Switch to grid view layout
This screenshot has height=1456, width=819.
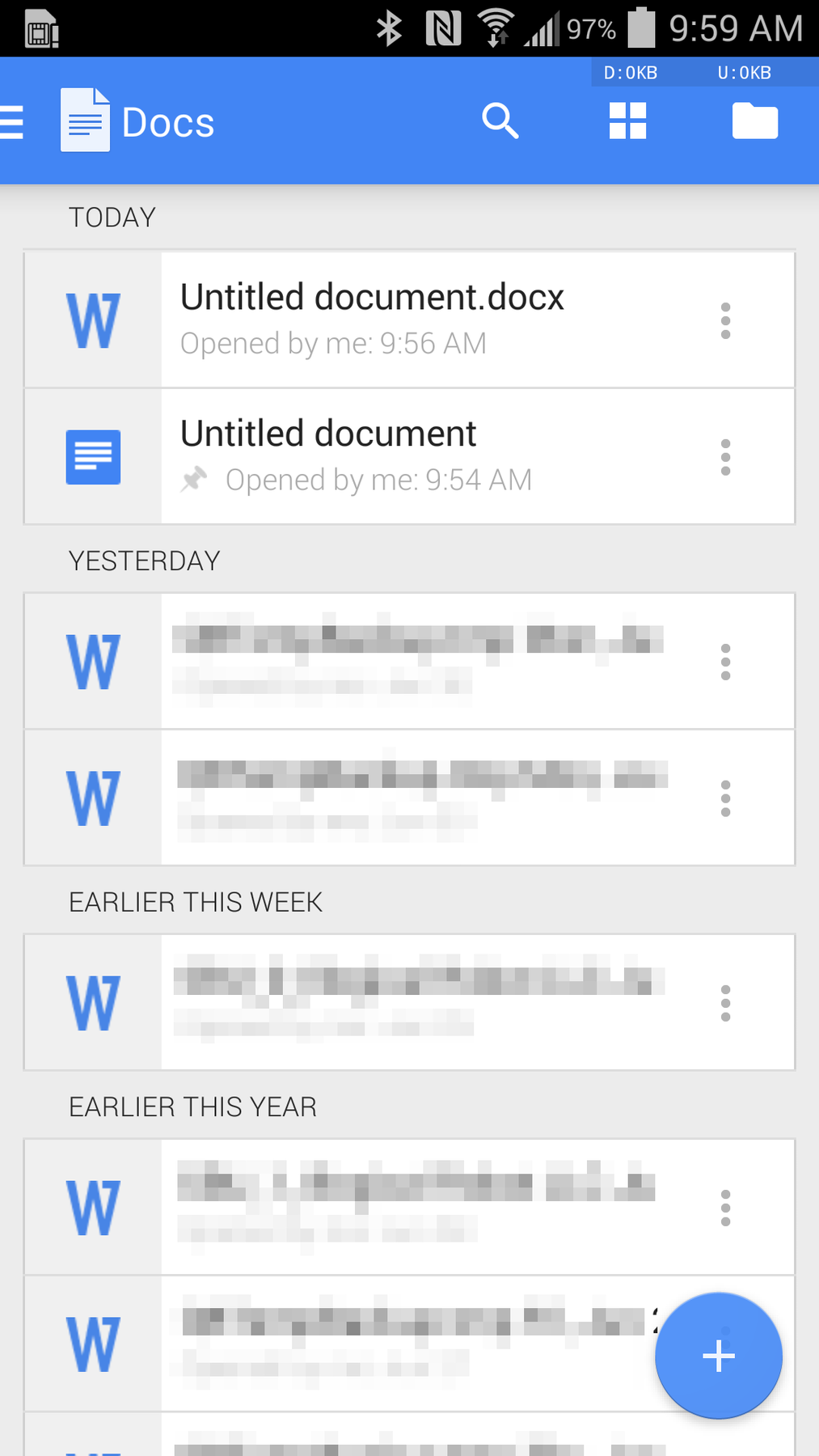point(627,121)
